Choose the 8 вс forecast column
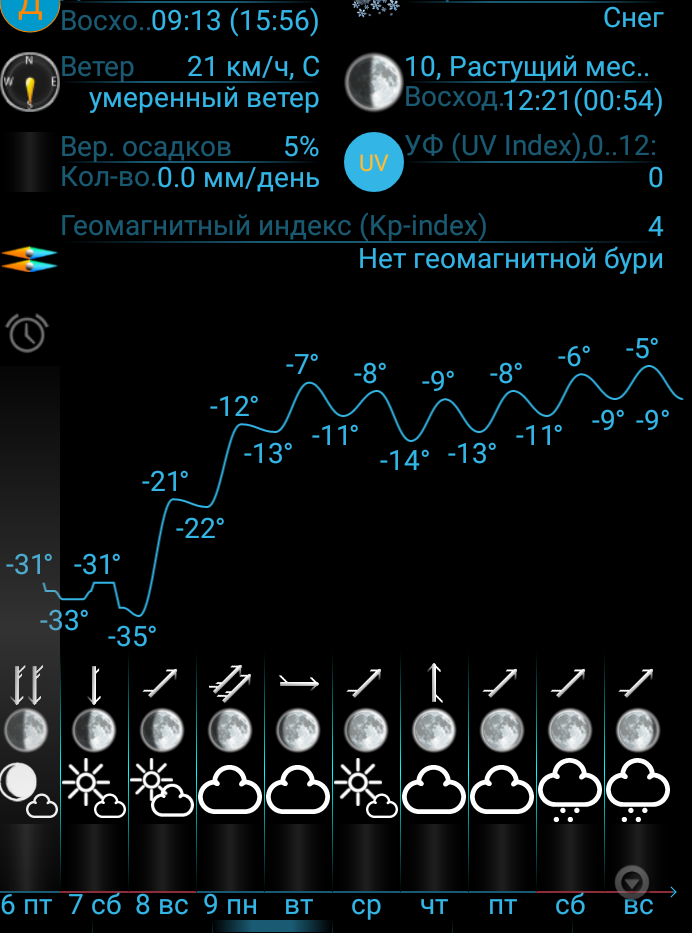The image size is (692, 933). click(162, 906)
